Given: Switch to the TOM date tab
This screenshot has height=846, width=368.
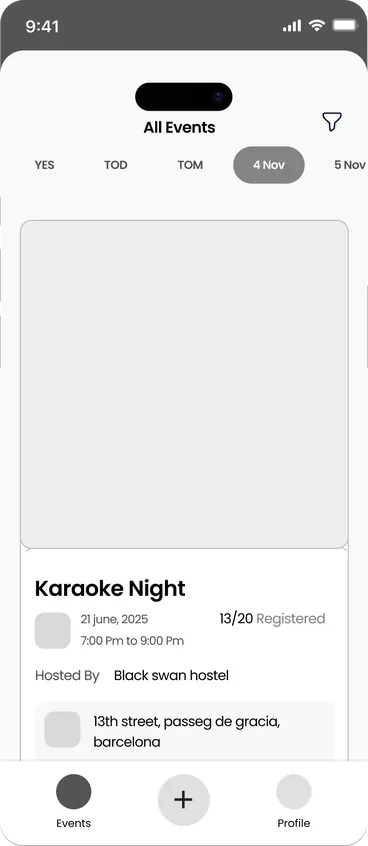Looking at the screenshot, I should coord(190,165).
